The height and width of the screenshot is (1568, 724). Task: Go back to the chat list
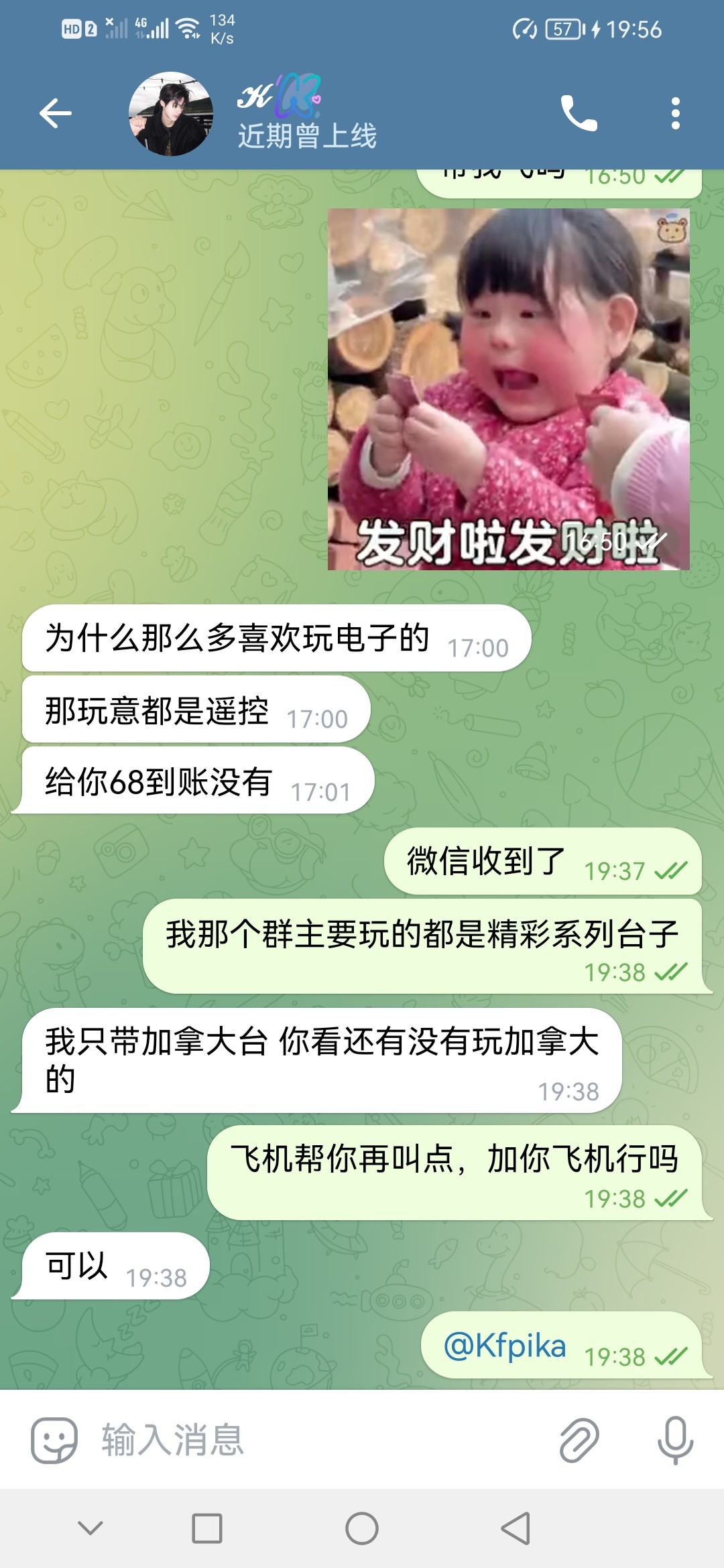pyautogui.click(x=55, y=113)
